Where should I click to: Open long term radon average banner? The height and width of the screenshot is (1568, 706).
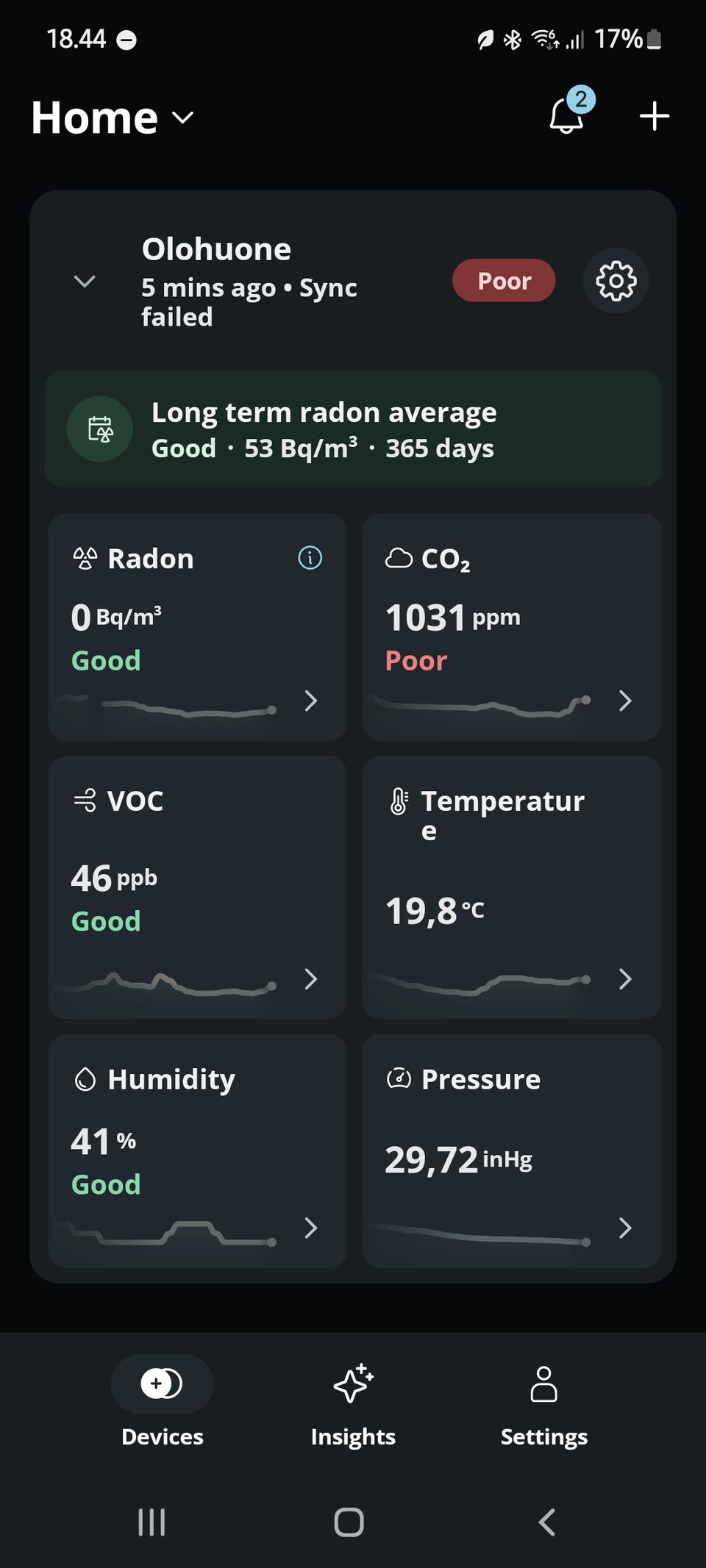pyautogui.click(x=353, y=429)
